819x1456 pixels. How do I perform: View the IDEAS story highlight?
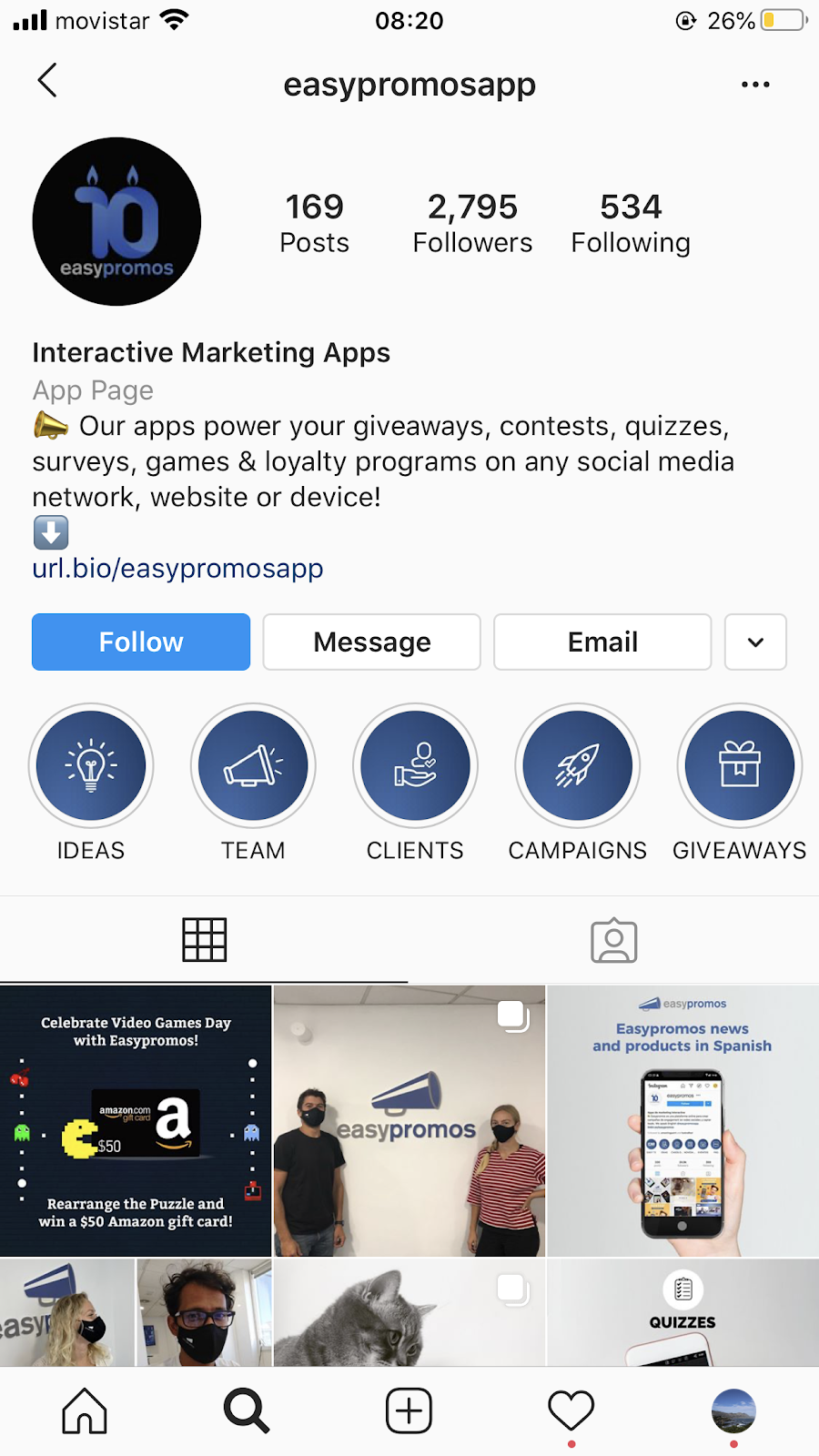(x=91, y=766)
